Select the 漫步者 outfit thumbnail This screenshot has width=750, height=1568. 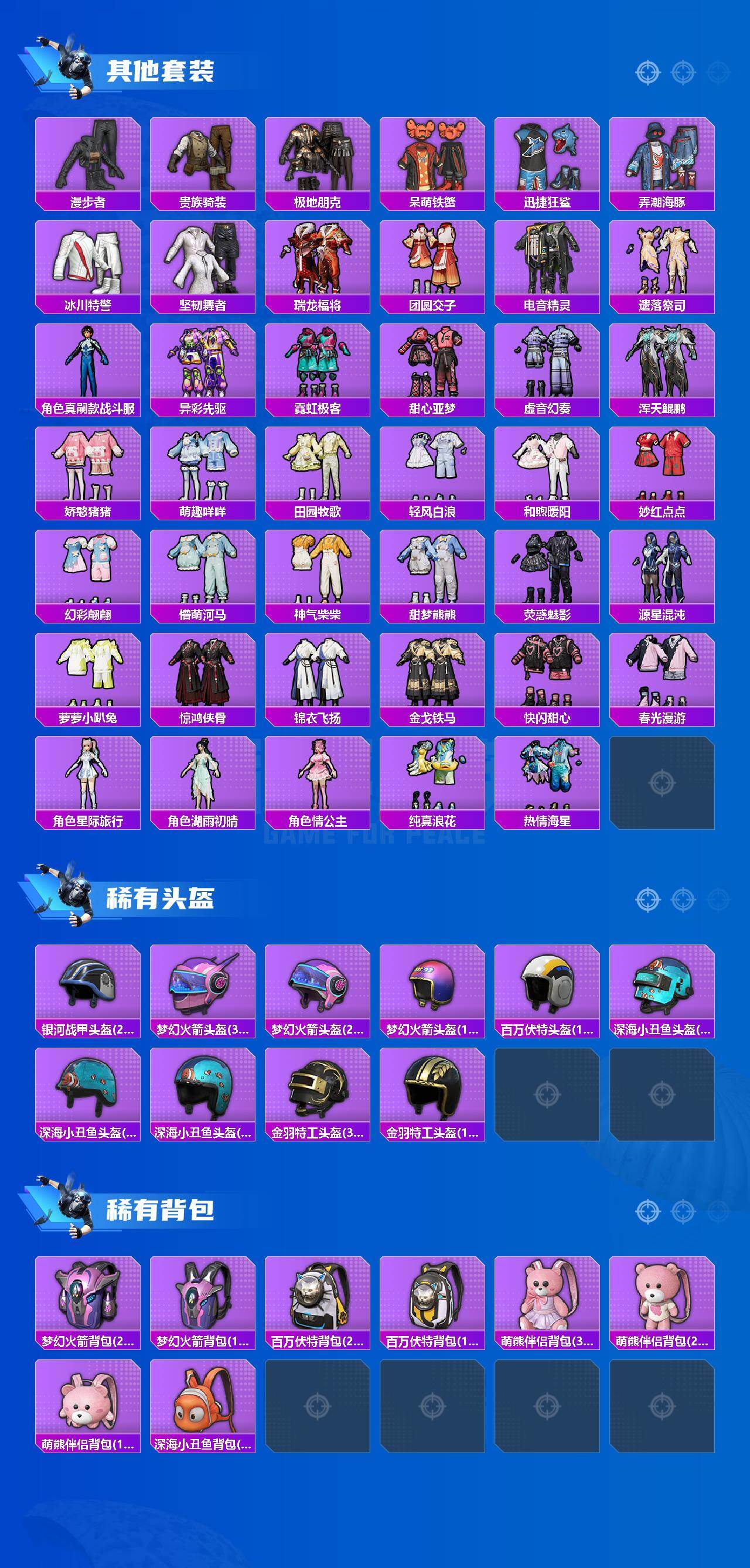(x=88, y=158)
